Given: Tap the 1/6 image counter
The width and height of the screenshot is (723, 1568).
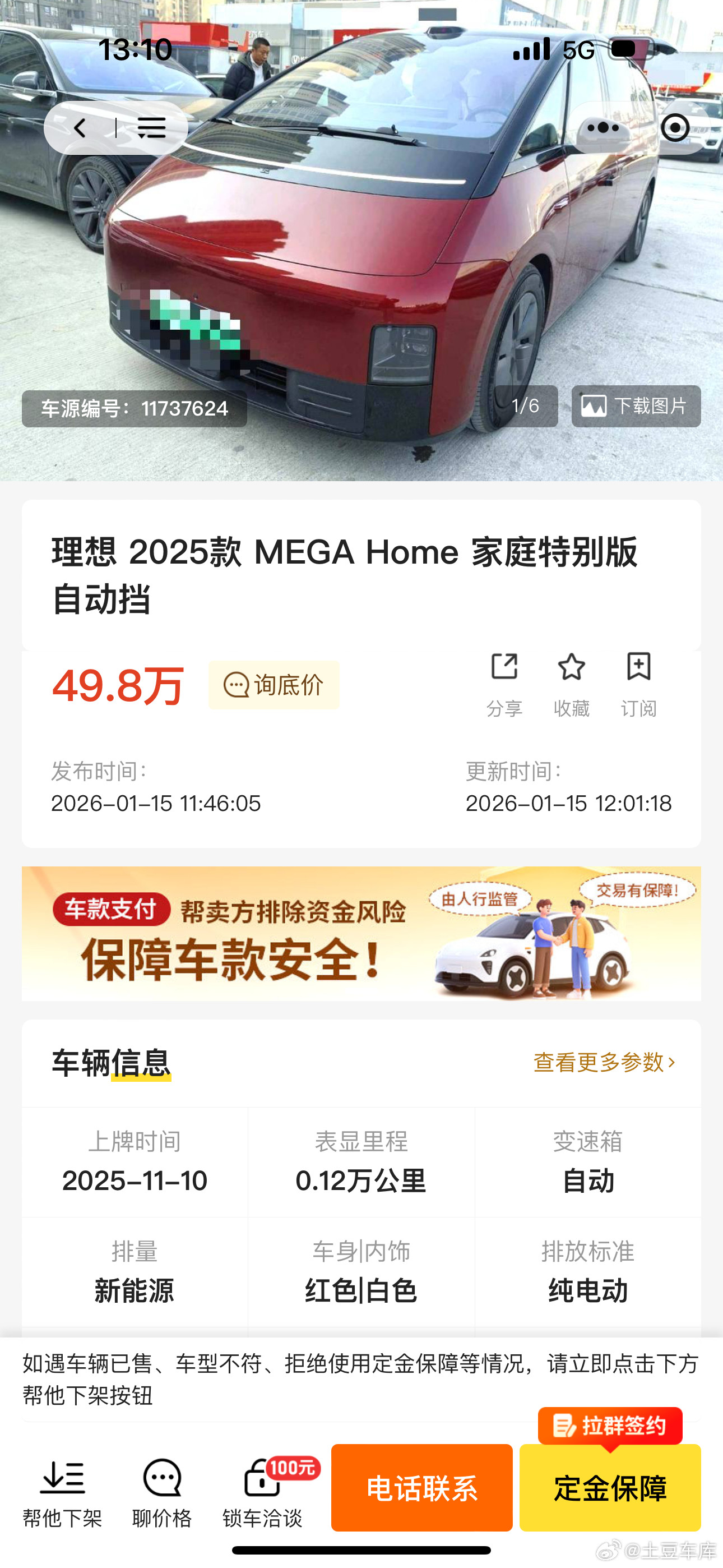Looking at the screenshot, I should [x=527, y=407].
